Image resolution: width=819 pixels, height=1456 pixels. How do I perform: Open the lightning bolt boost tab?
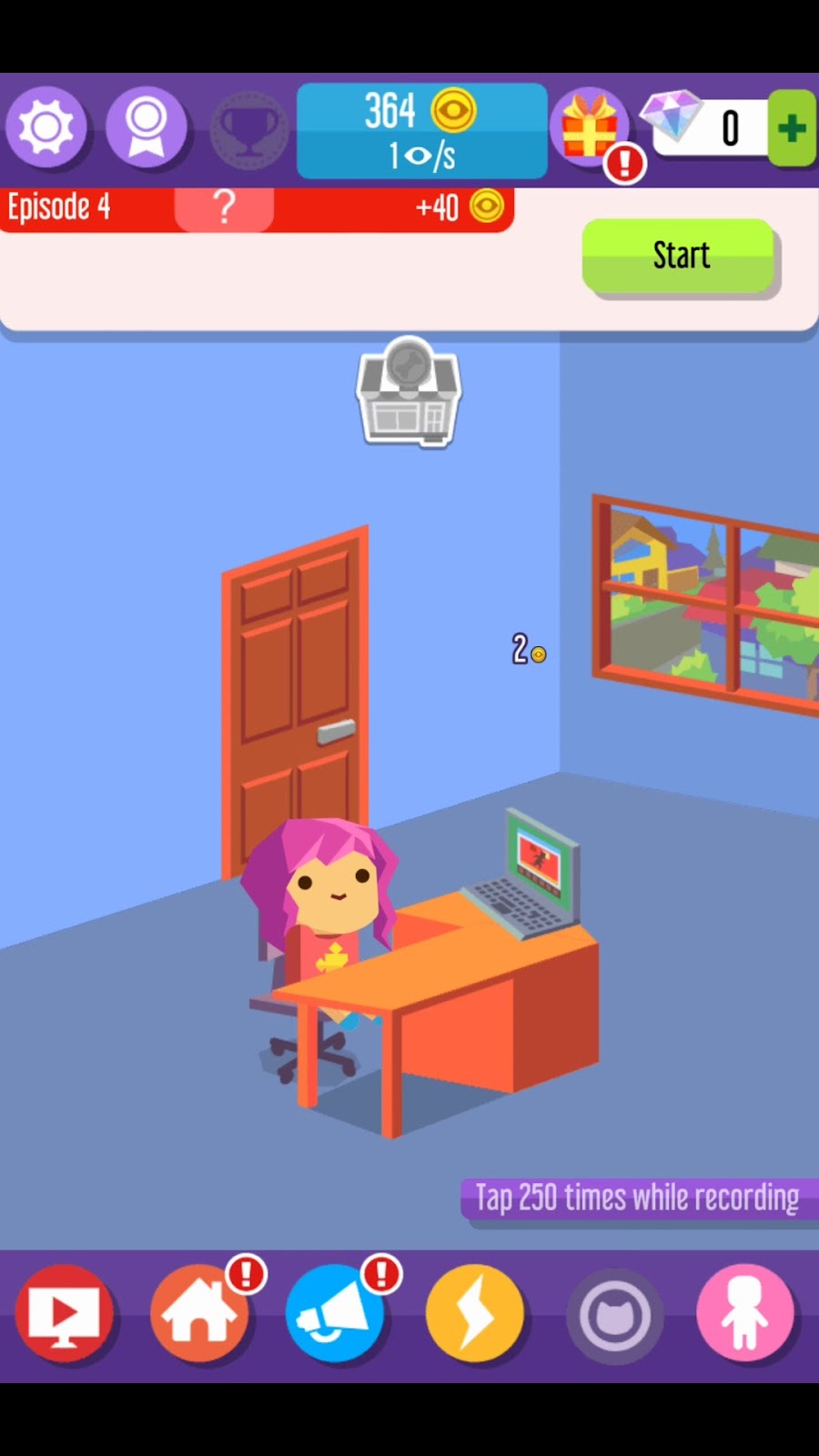[x=474, y=1313]
